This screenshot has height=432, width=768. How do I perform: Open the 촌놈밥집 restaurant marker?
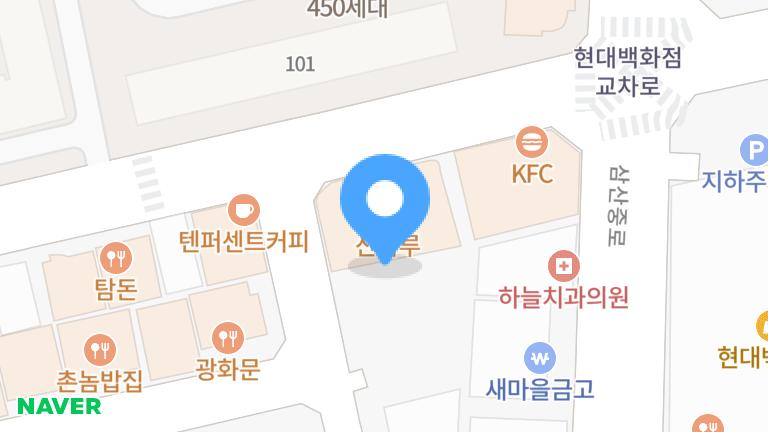tap(101, 349)
